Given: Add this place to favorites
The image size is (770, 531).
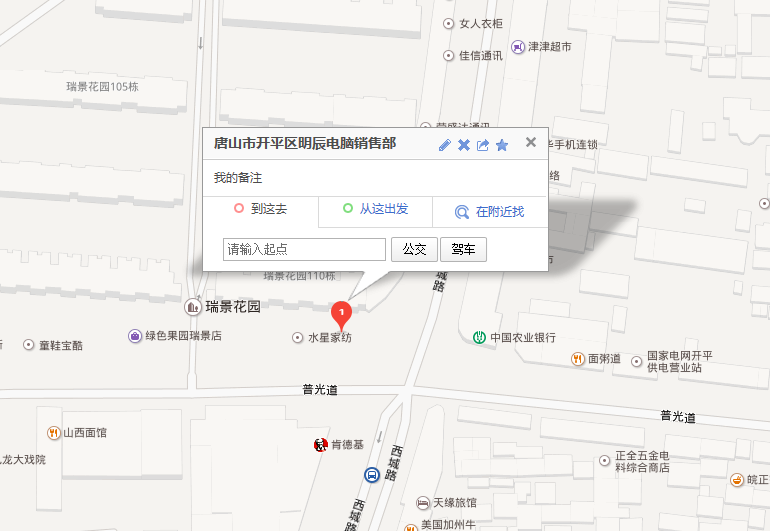Looking at the screenshot, I should tap(502, 145).
